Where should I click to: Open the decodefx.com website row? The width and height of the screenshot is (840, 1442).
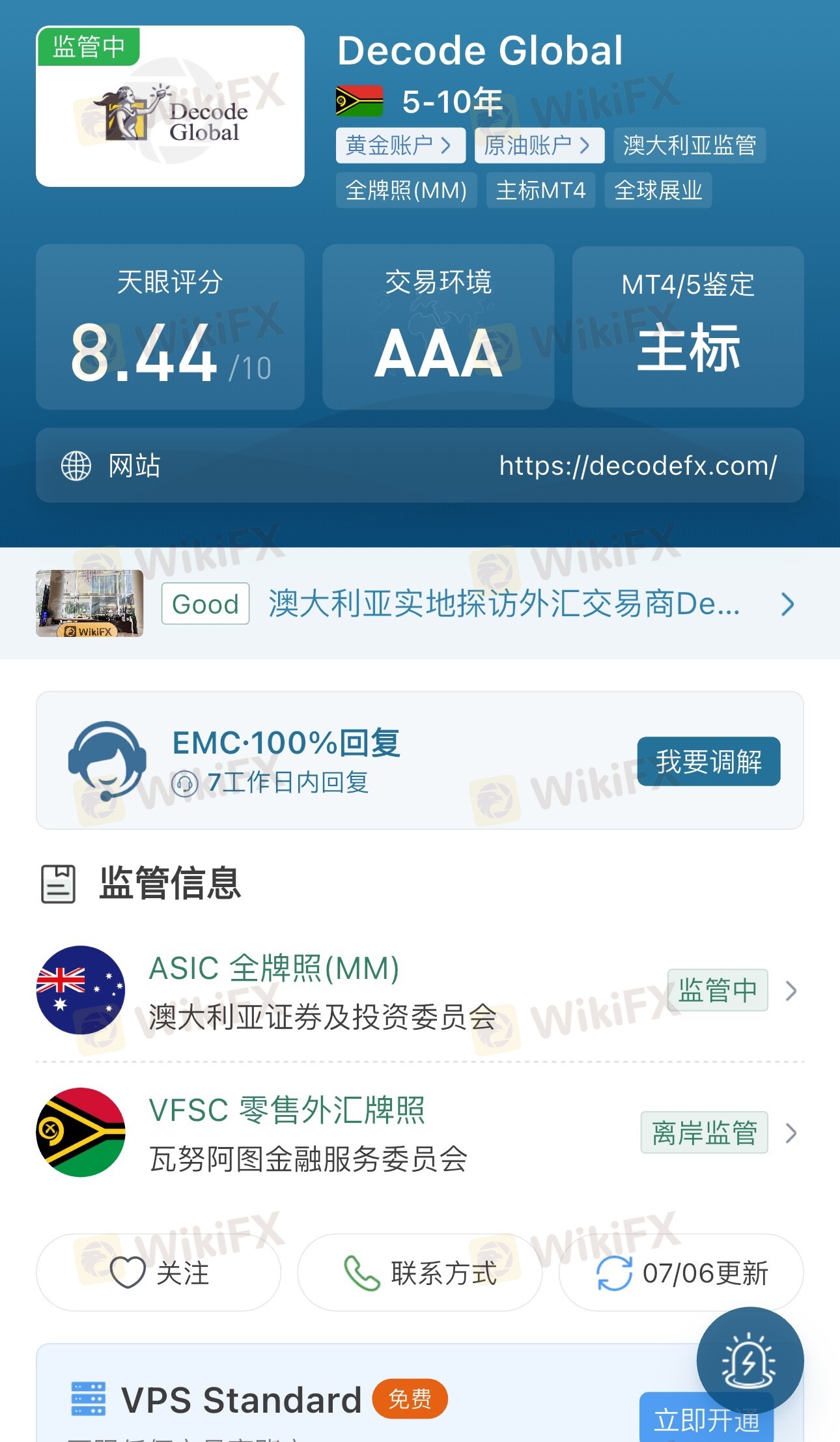(x=419, y=466)
